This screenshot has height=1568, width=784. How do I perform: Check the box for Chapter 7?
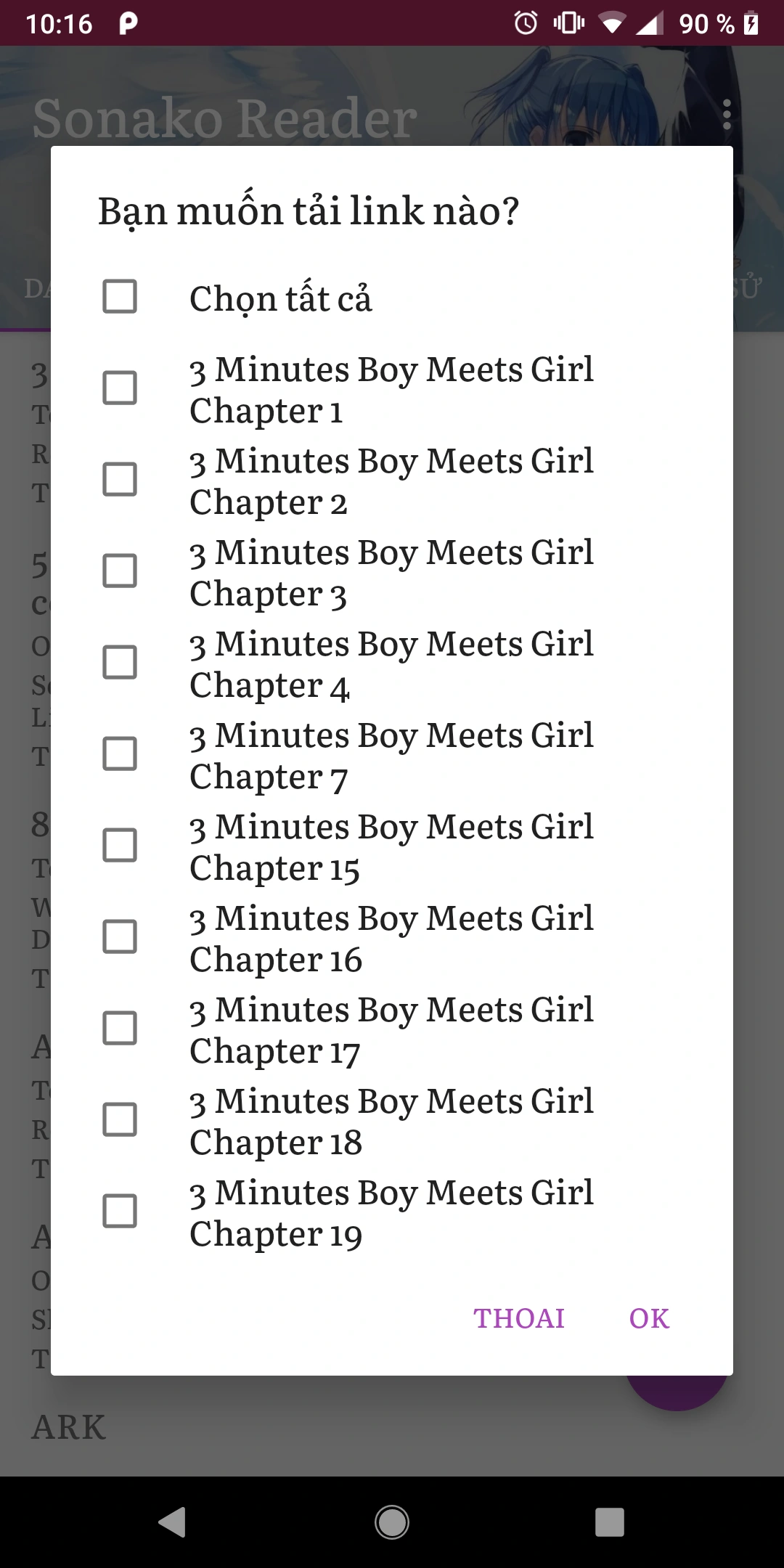click(x=120, y=754)
